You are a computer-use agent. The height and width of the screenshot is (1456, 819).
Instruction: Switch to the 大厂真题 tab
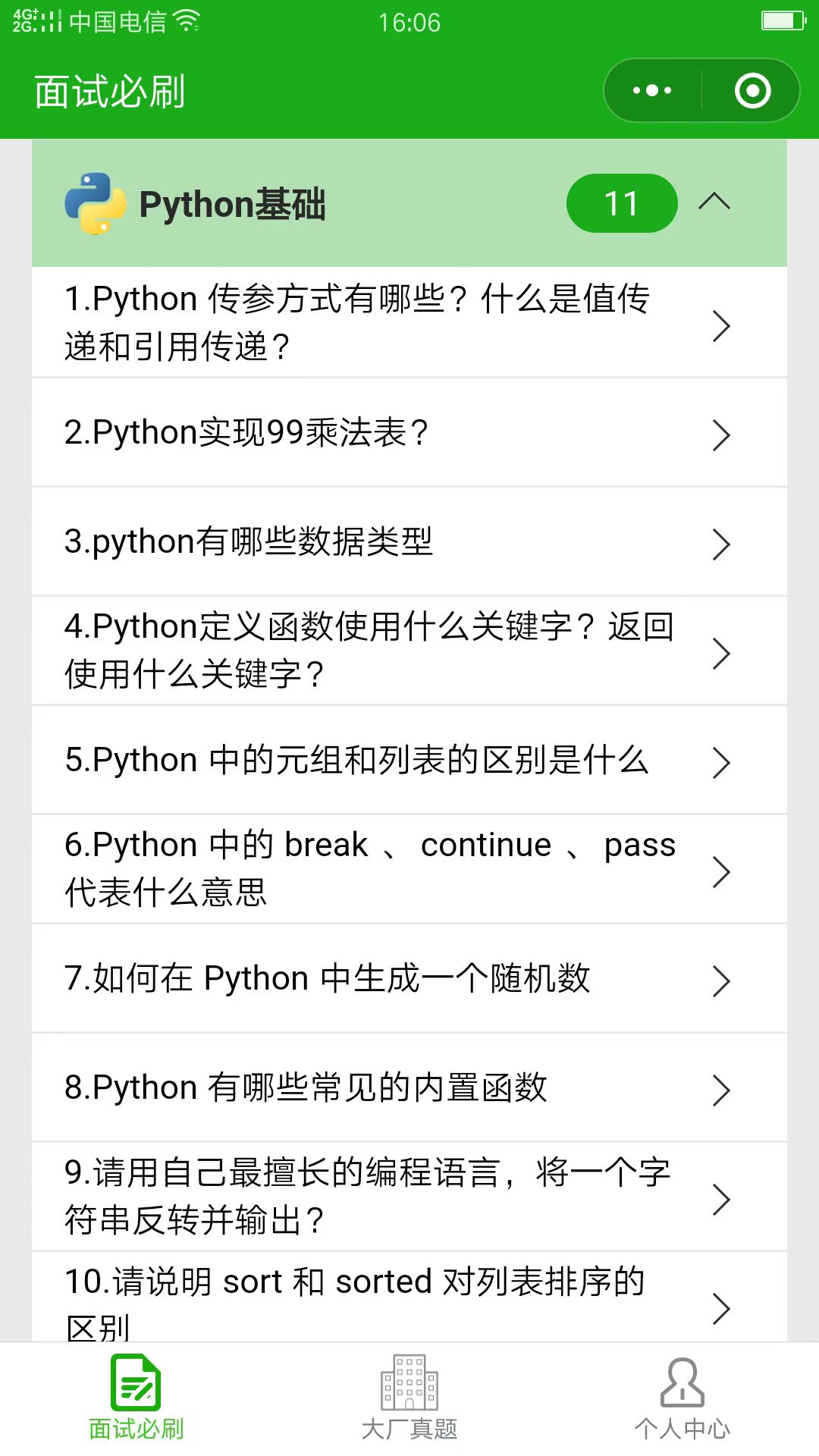coord(409,1399)
